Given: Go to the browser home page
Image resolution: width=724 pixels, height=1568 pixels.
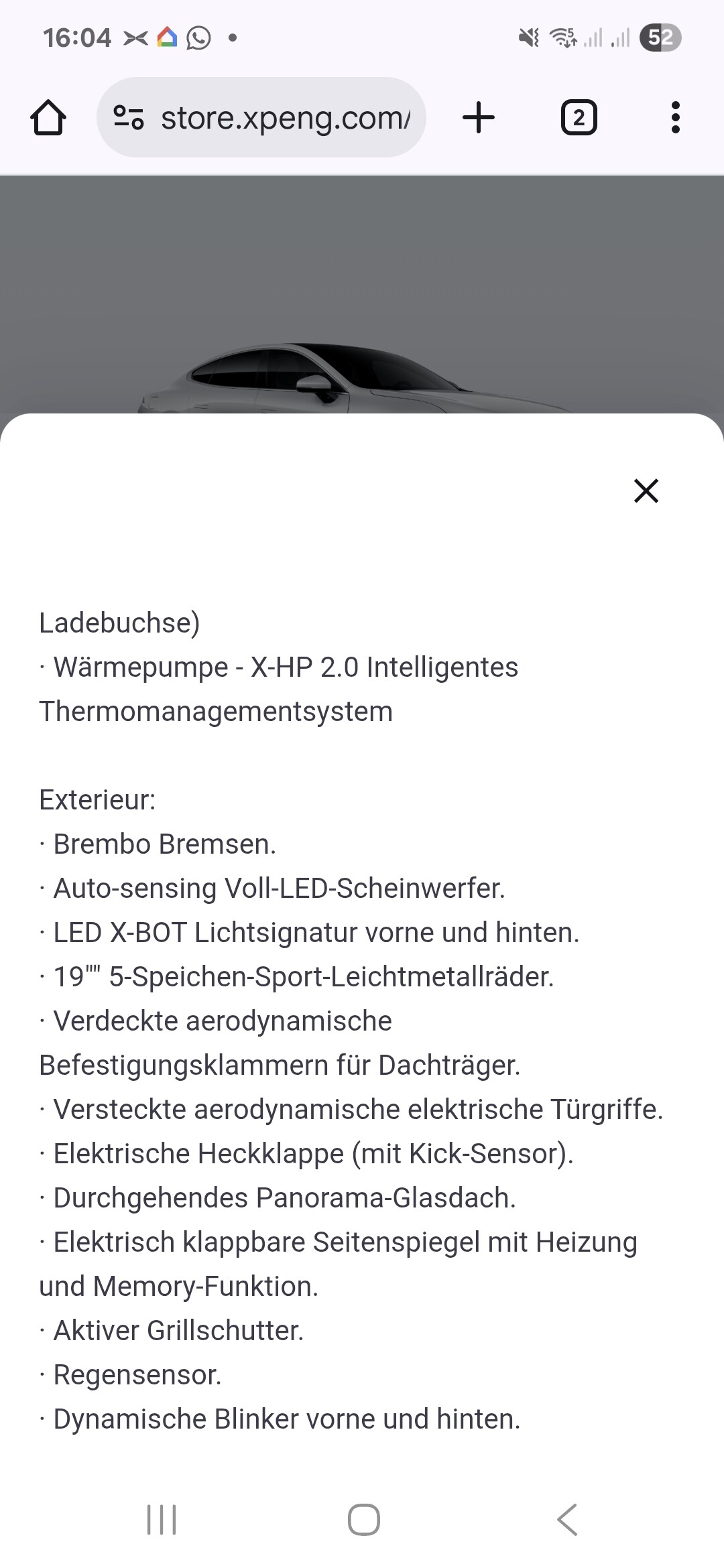Looking at the screenshot, I should [x=48, y=118].
